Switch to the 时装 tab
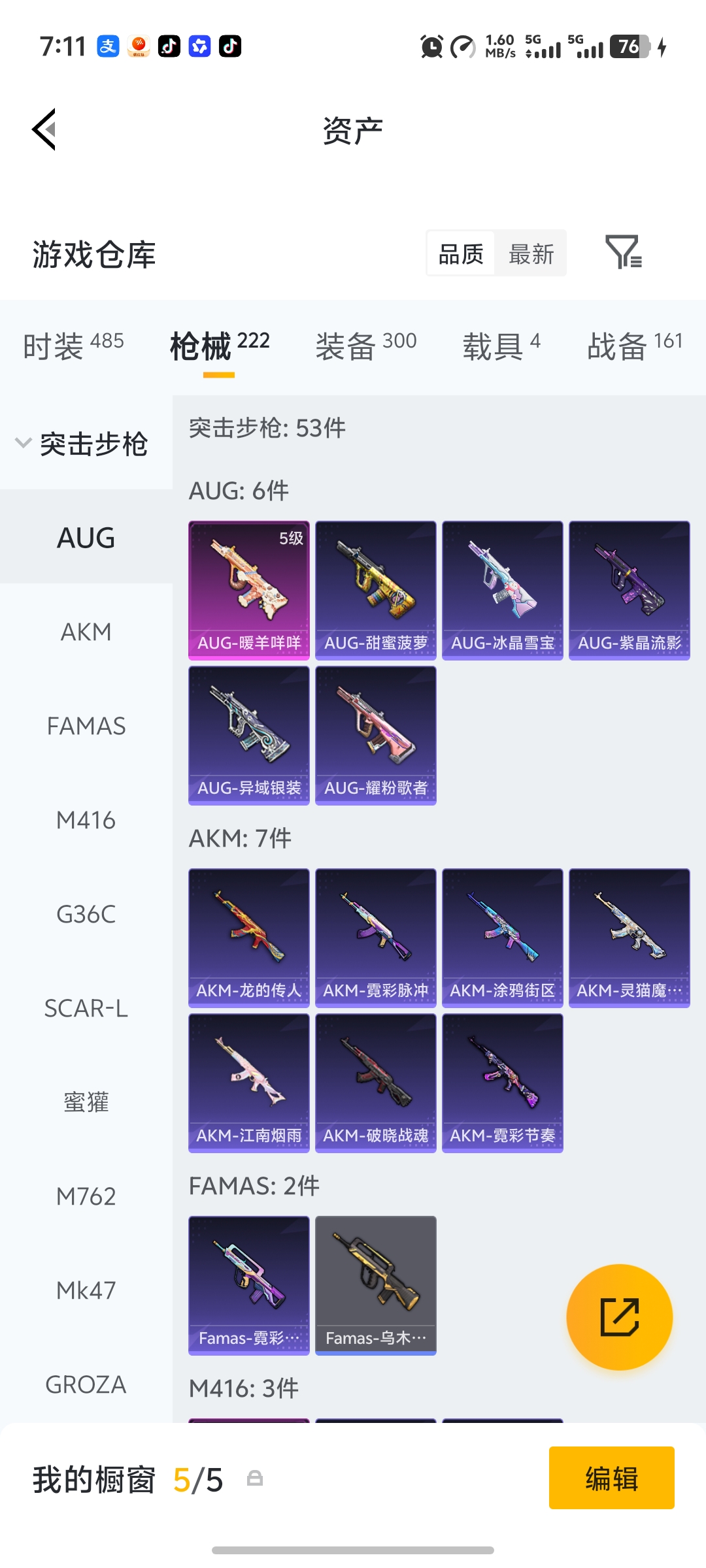 (73, 345)
